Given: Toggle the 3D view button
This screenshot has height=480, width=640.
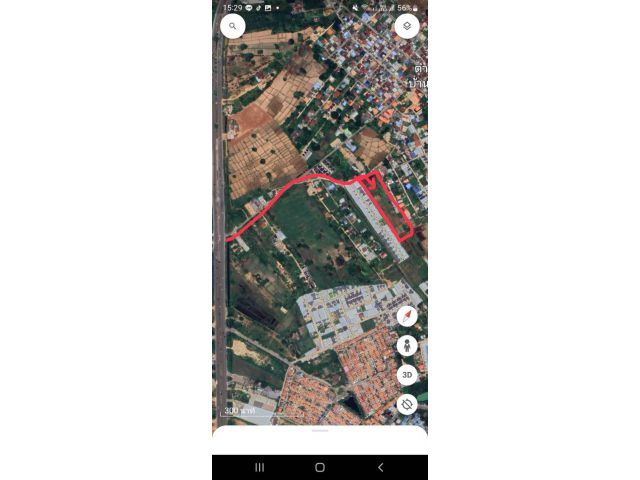Looking at the screenshot, I should 407,375.
